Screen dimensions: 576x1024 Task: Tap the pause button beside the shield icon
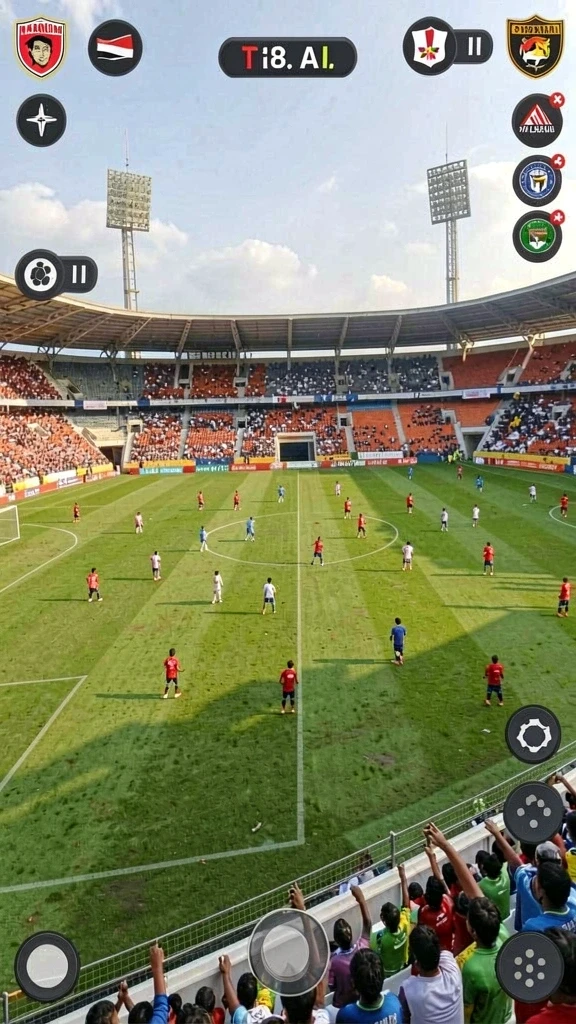pos(474,46)
